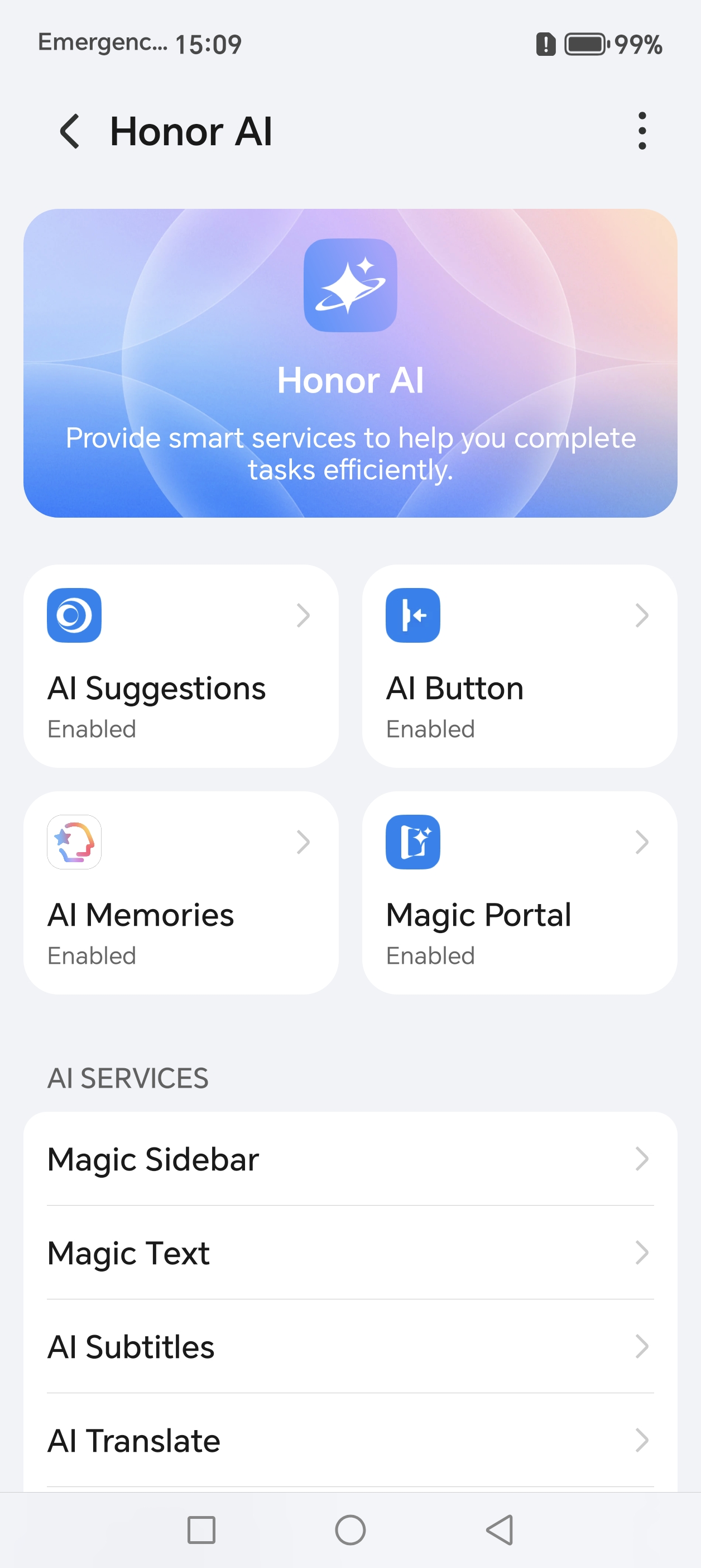Open the AI Suggestions card
Screen dimensions: 701x1568
pyautogui.click(x=181, y=665)
